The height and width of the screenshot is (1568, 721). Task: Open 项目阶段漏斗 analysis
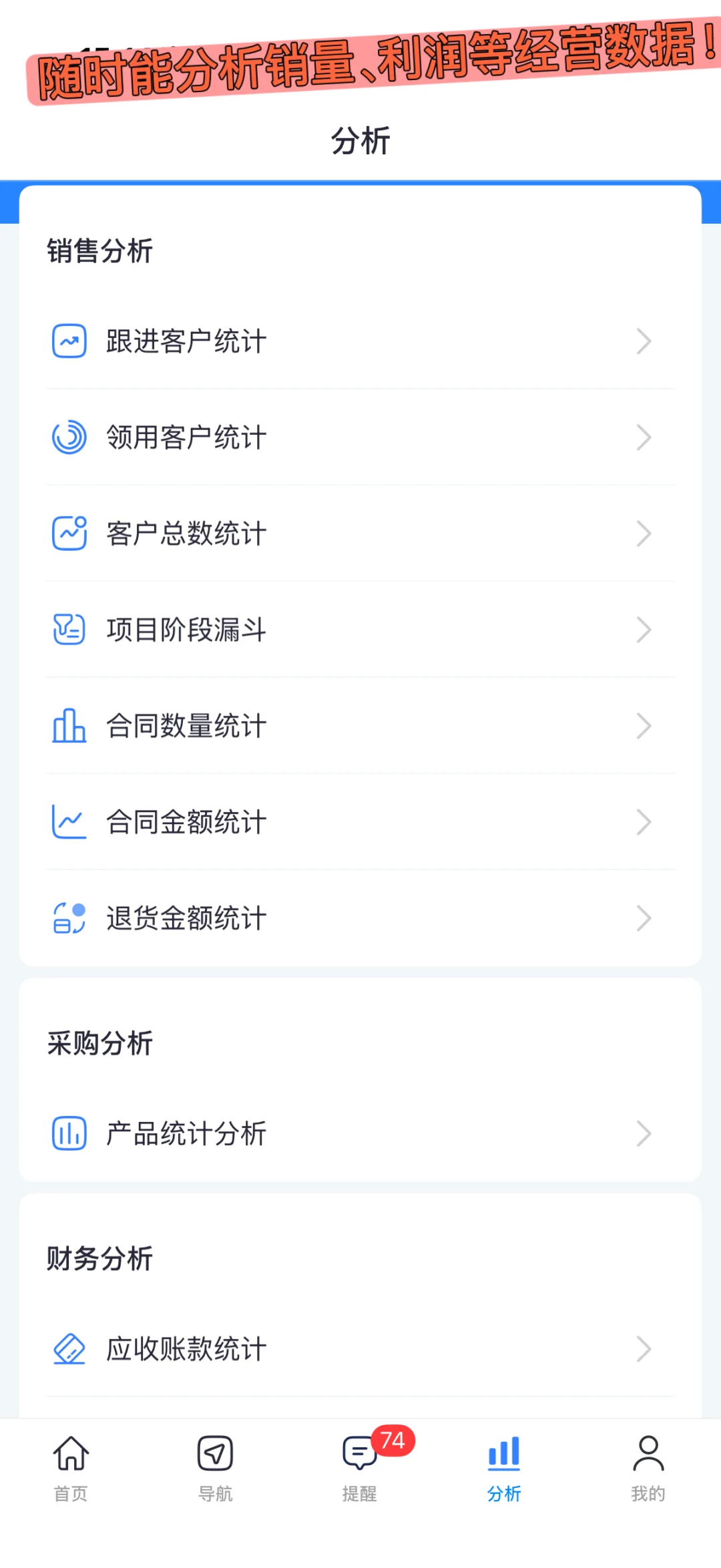coord(360,630)
